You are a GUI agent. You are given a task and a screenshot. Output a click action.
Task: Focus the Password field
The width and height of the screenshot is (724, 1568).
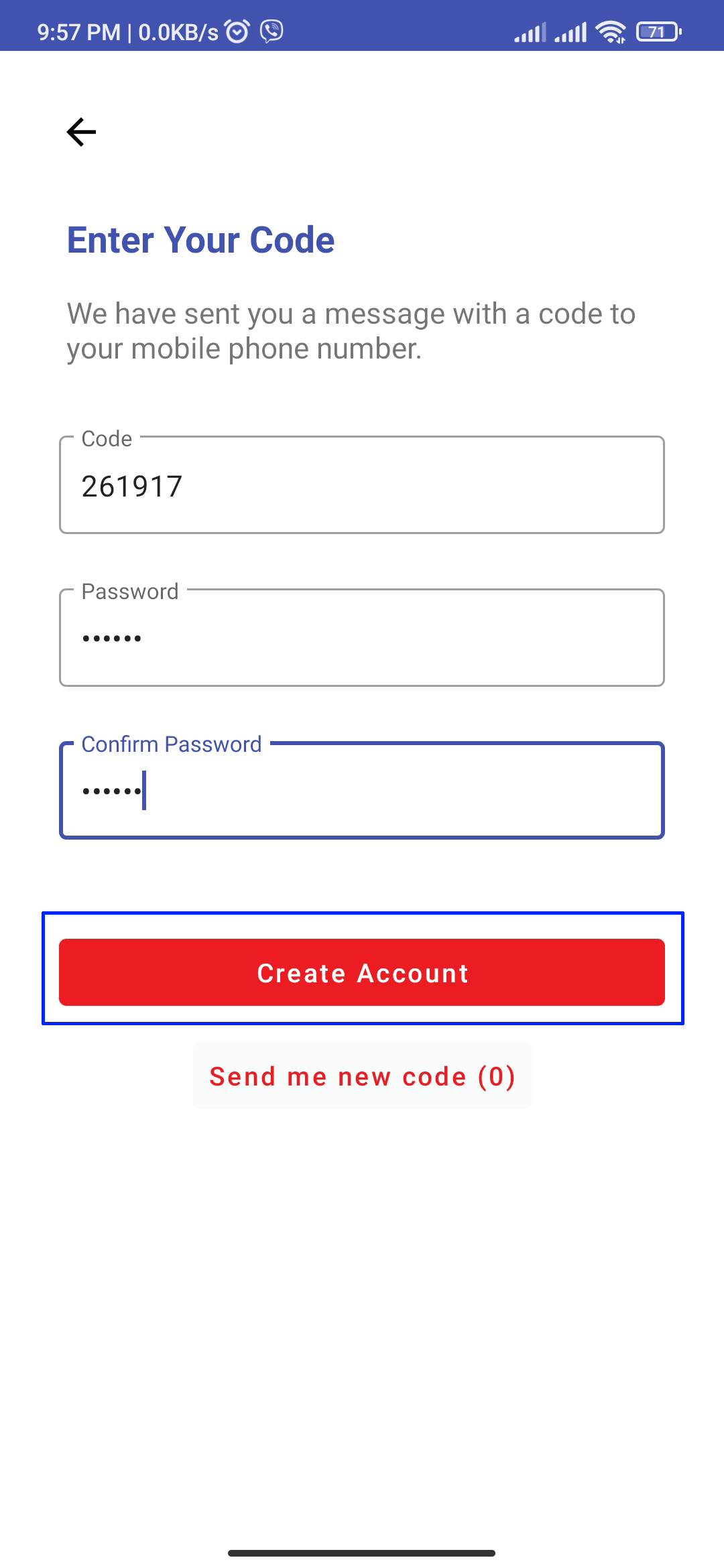(362, 638)
